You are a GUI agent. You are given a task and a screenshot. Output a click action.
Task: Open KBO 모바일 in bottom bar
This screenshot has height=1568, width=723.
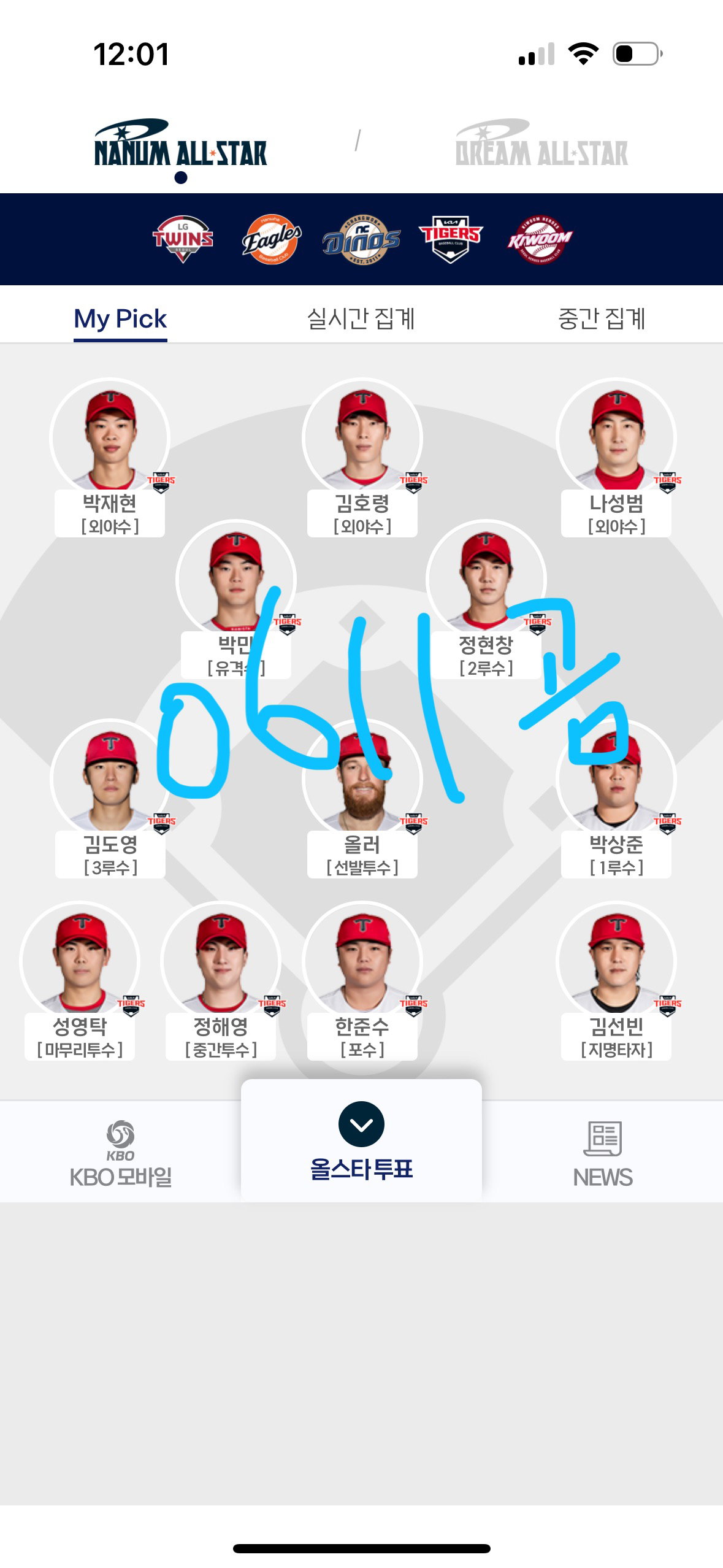[120, 1153]
